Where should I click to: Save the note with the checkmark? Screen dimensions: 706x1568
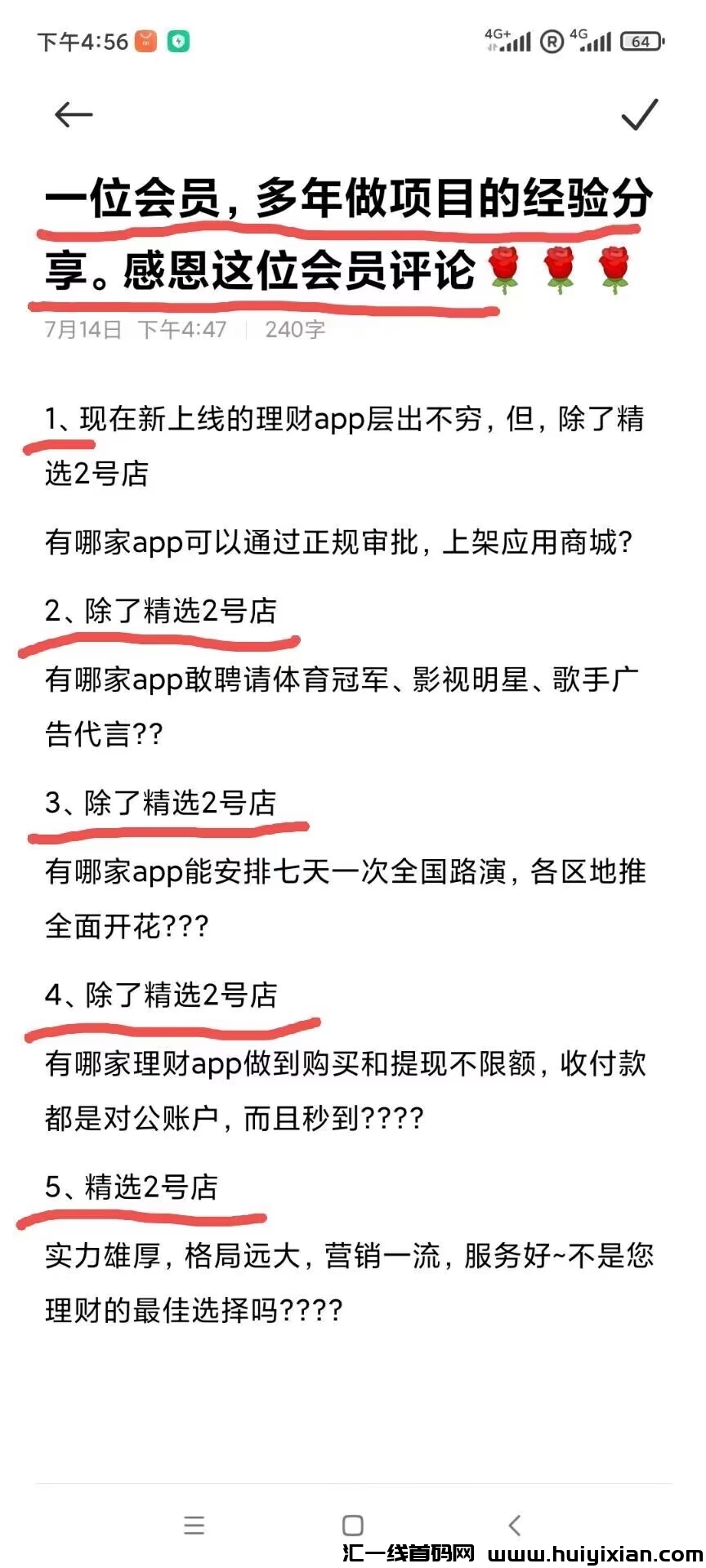point(639,115)
